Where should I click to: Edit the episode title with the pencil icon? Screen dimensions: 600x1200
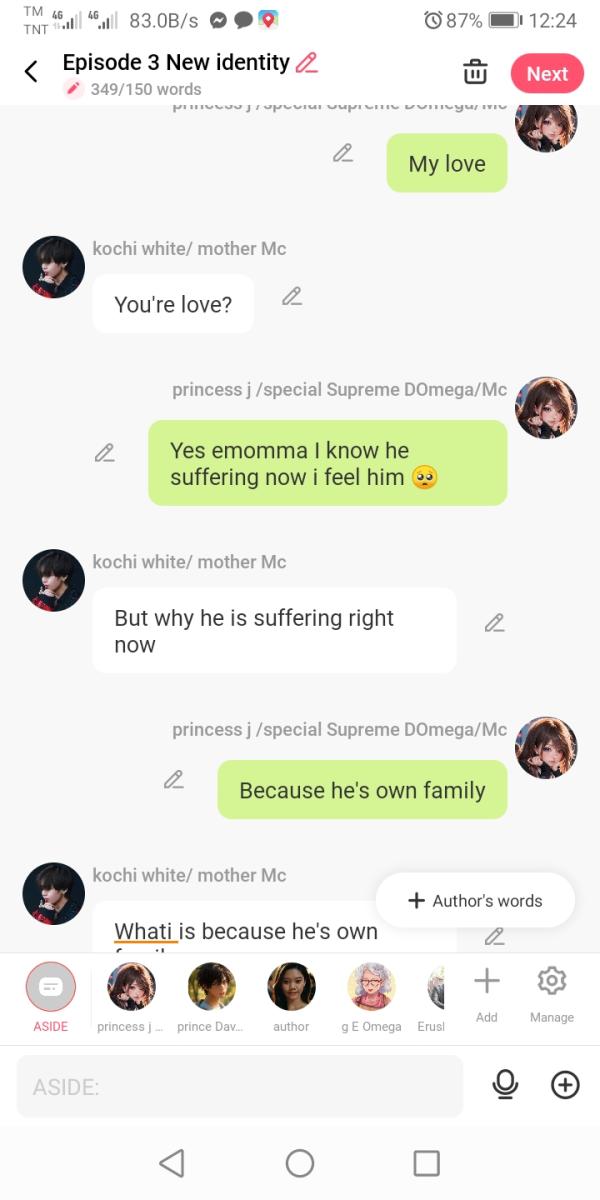(307, 62)
